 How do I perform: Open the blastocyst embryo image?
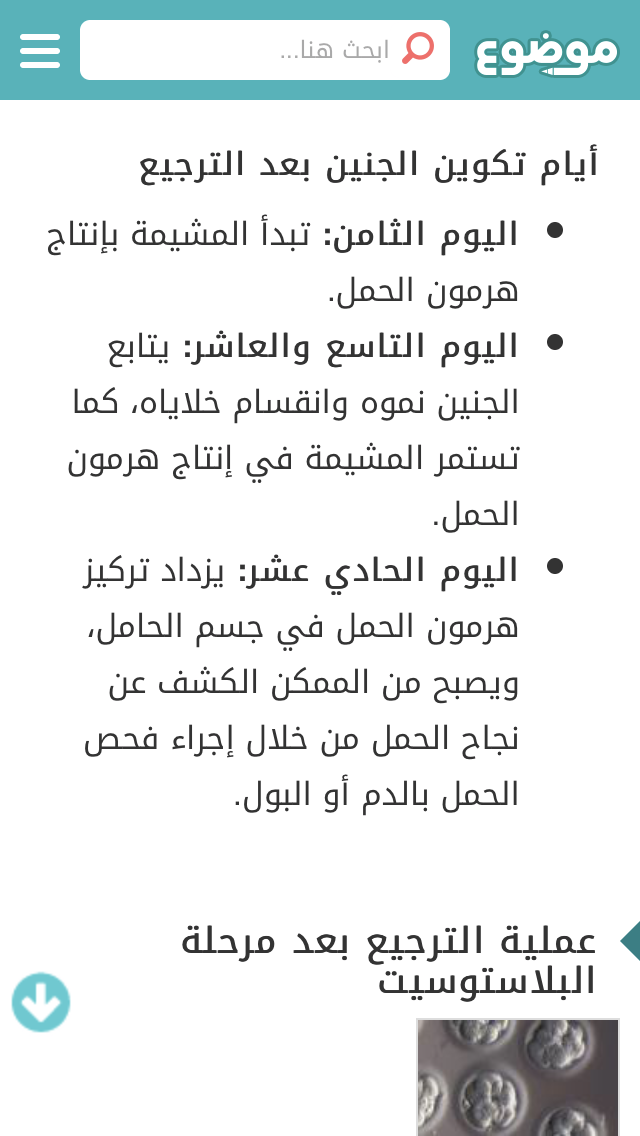(x=518, y=1077)
